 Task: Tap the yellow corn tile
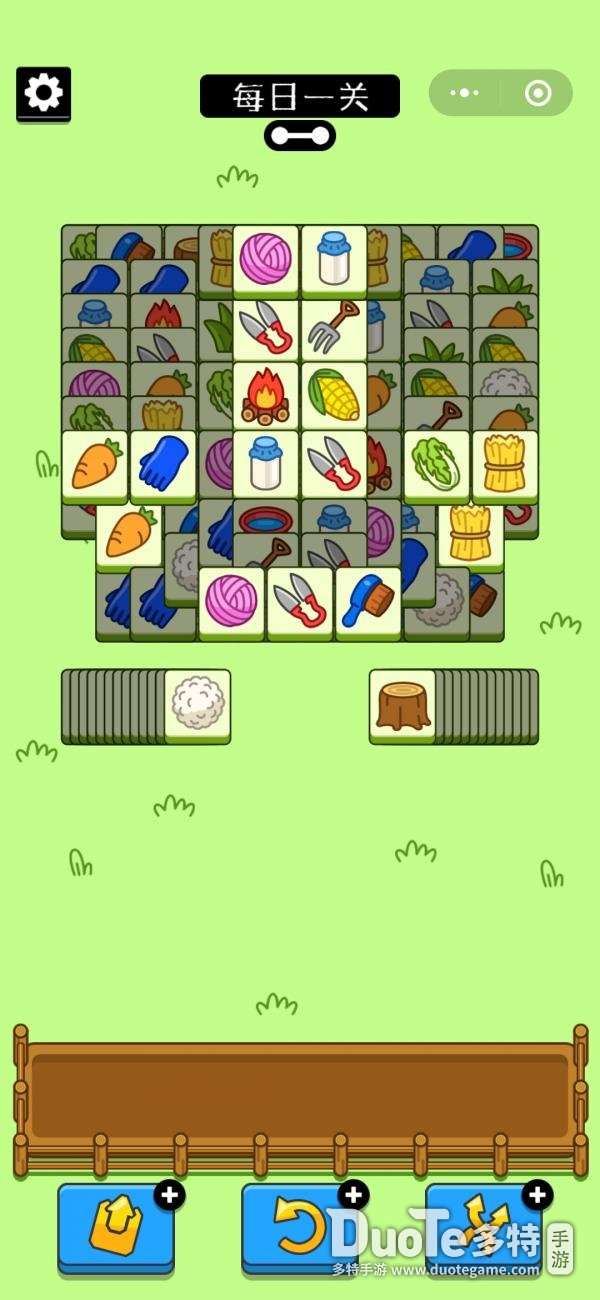tap(334, 395)
